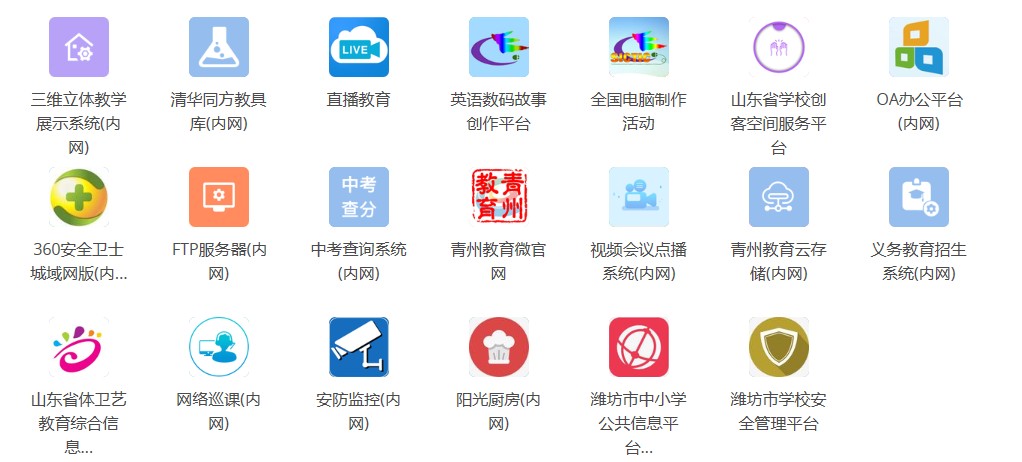Open 360安全卫士城域网版

click(79, 197)
